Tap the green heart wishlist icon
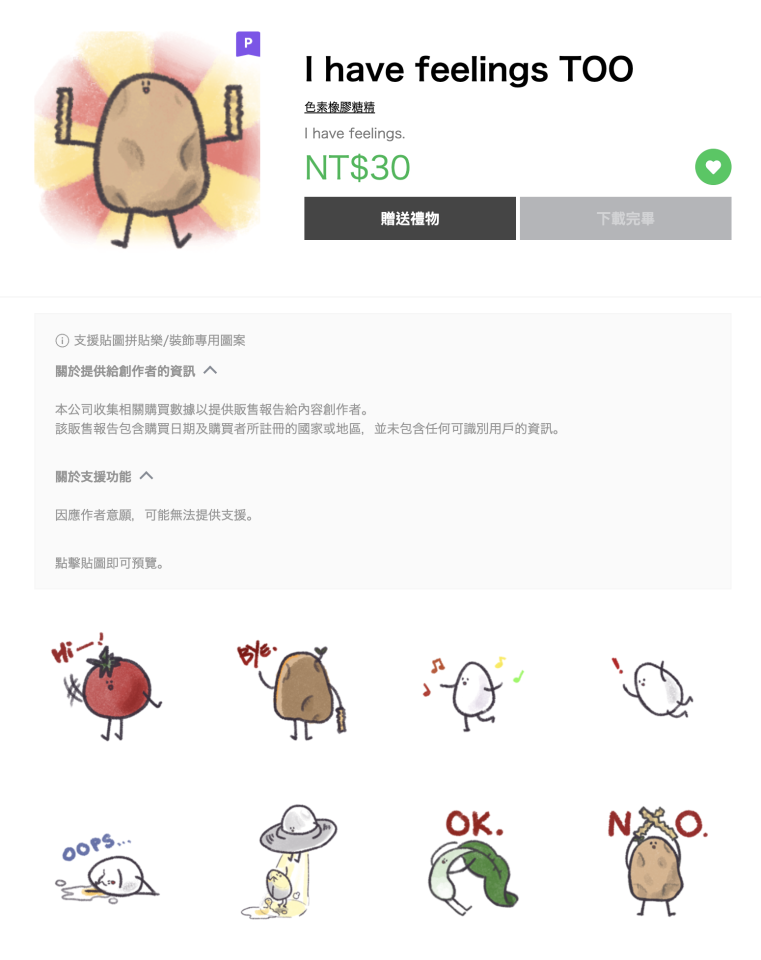 point(713,168)
